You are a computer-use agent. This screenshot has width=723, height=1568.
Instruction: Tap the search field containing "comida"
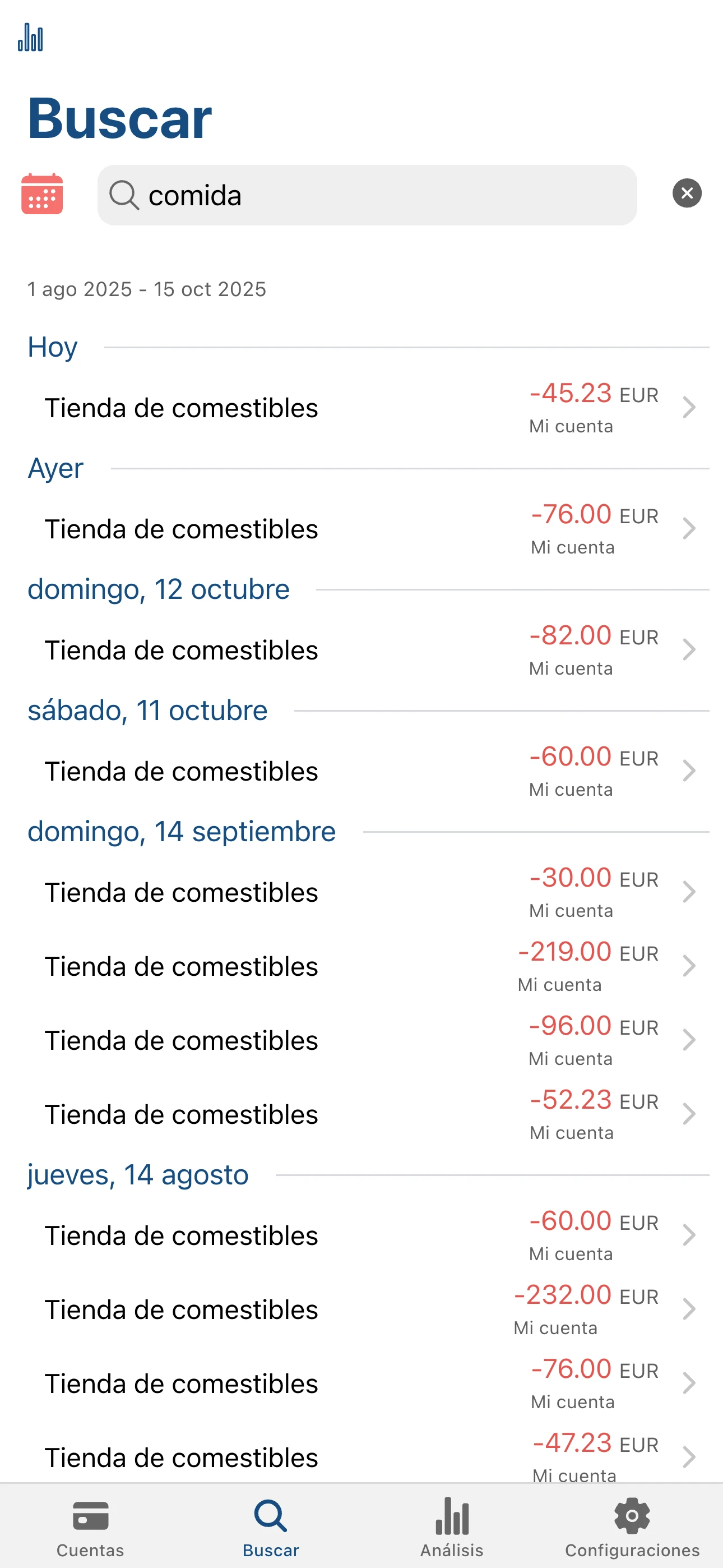point(367,195)
